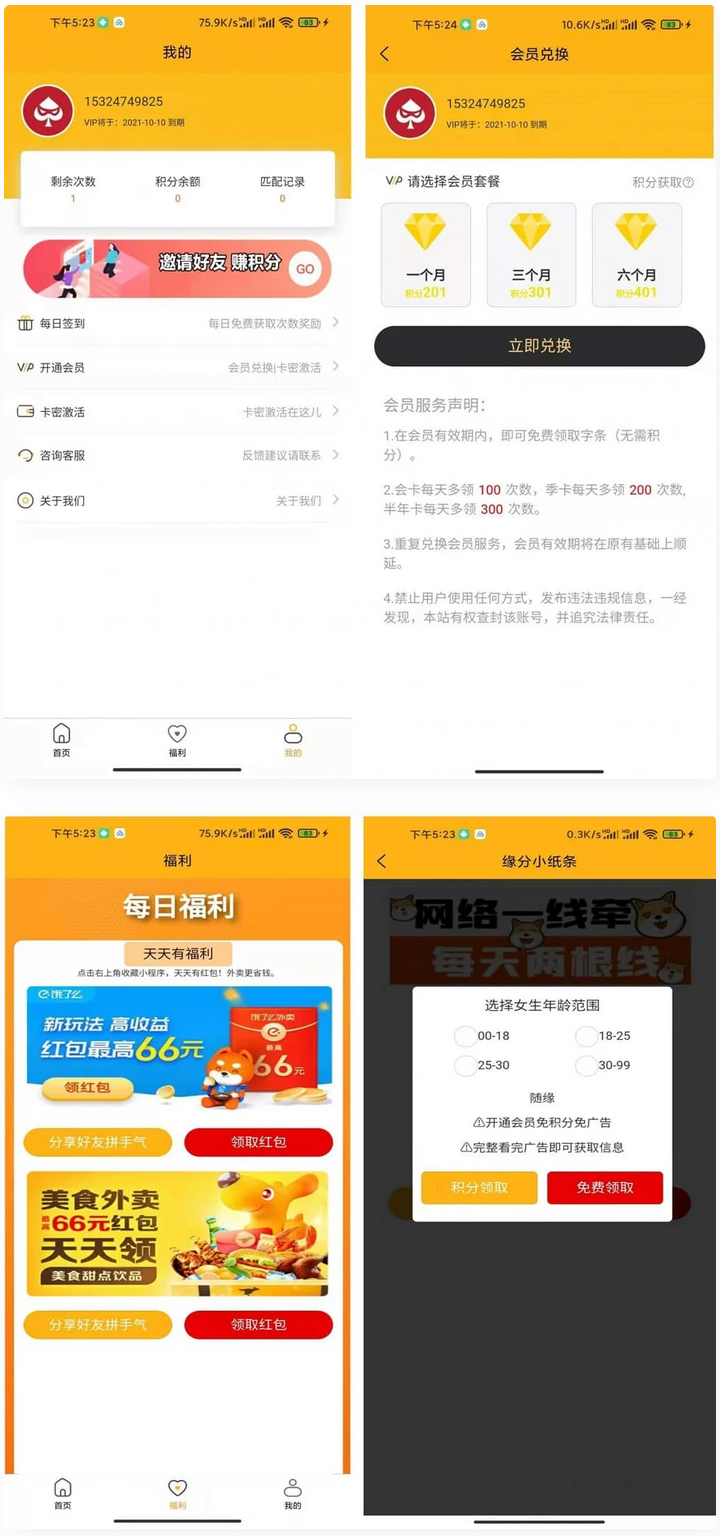Open 关于我们 info icon
Image resolution: width=720 pixels, height=1536 pixels.
pyautogui.click(x=27, y=499)
